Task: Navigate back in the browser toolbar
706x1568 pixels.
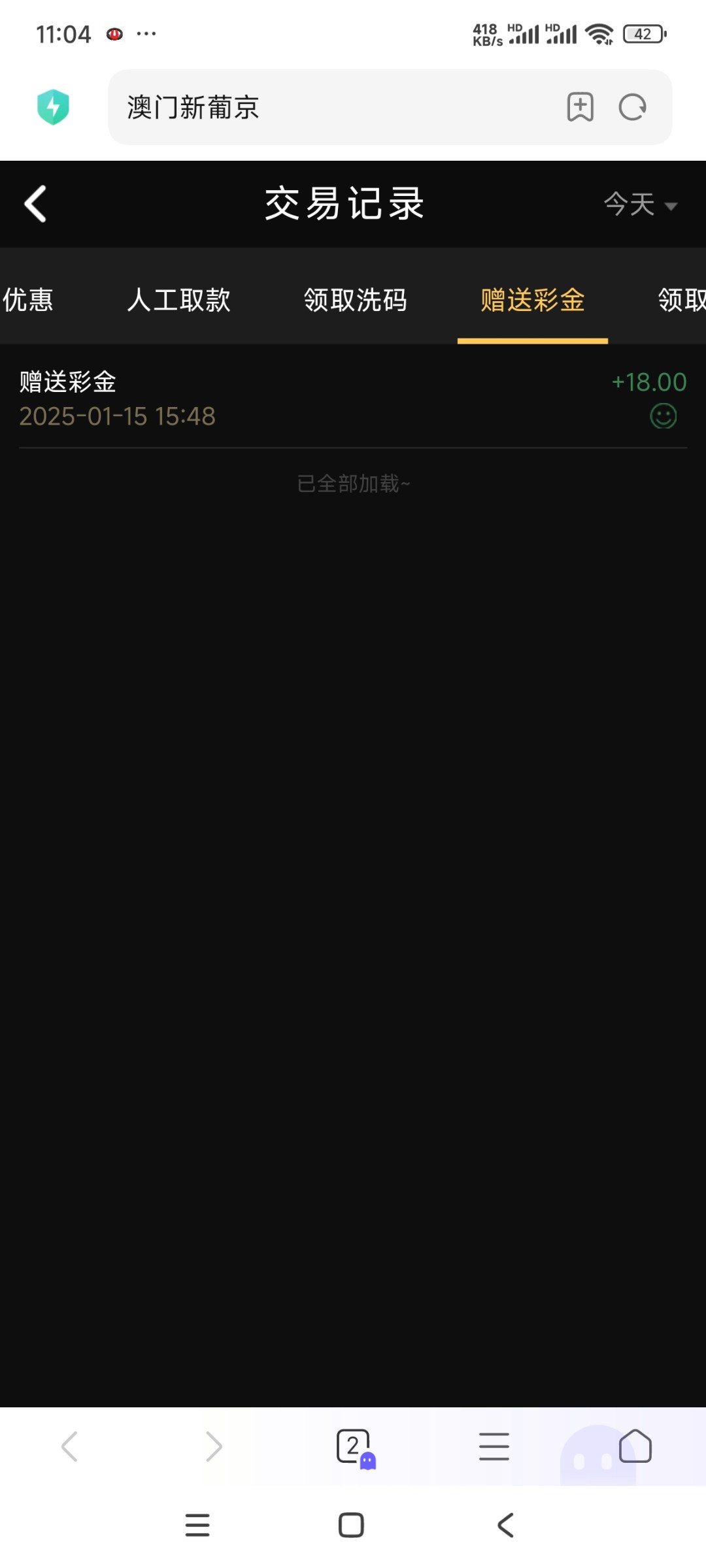Action: tap(70, 1446)
